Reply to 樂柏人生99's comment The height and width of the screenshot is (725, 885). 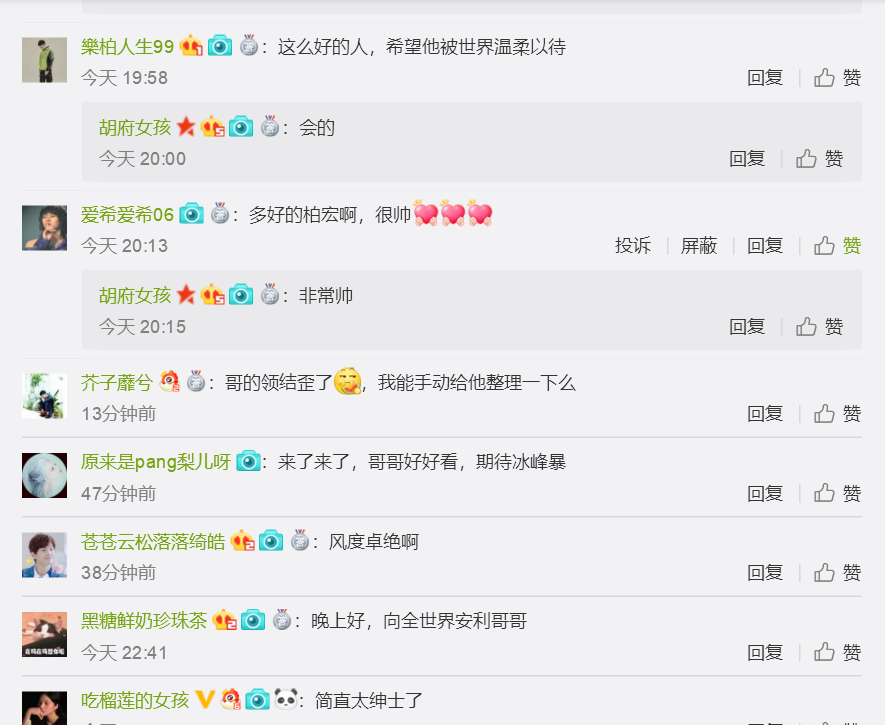pyautogui.click(x=765, y=78)
